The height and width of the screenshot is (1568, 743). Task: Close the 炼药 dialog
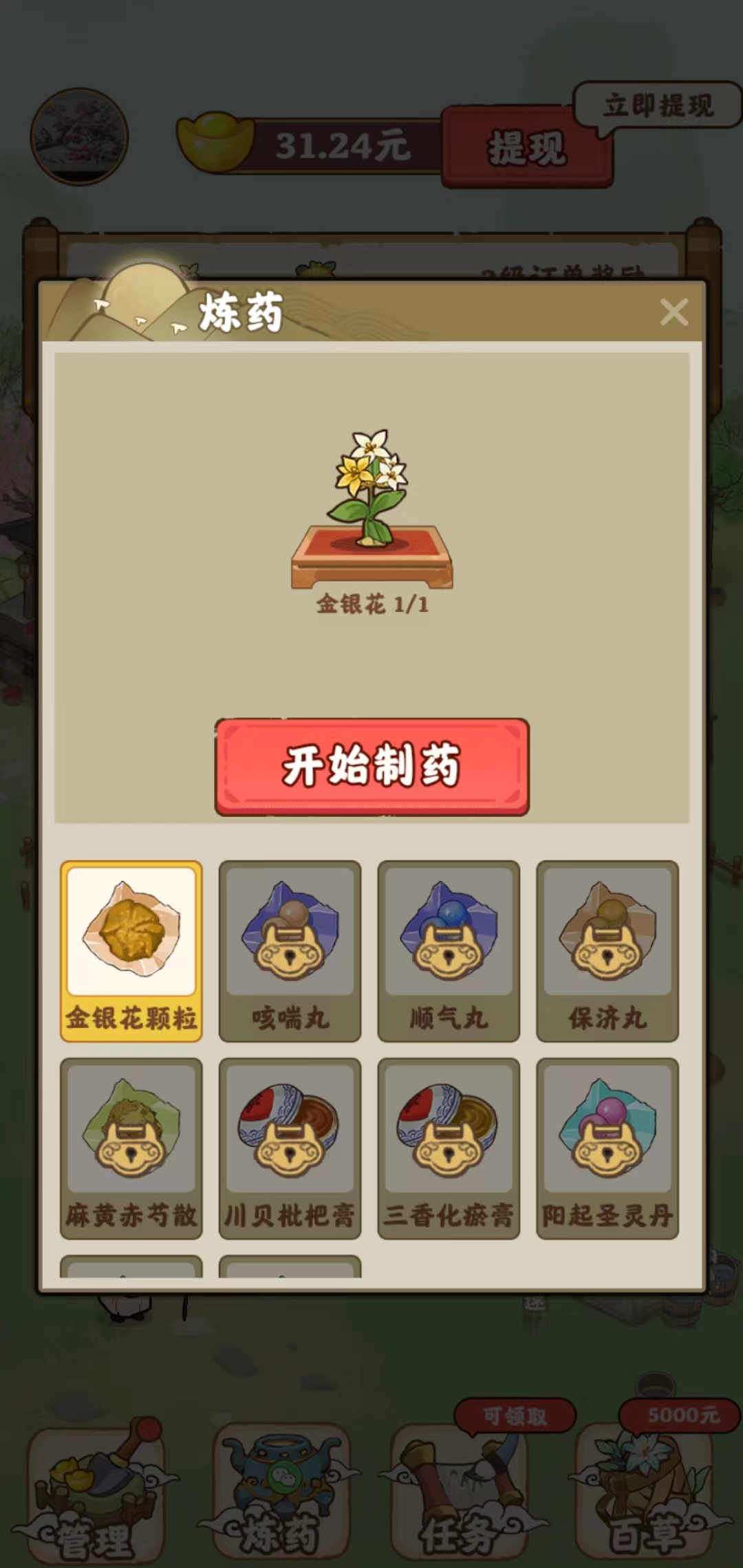coord(674,312)
